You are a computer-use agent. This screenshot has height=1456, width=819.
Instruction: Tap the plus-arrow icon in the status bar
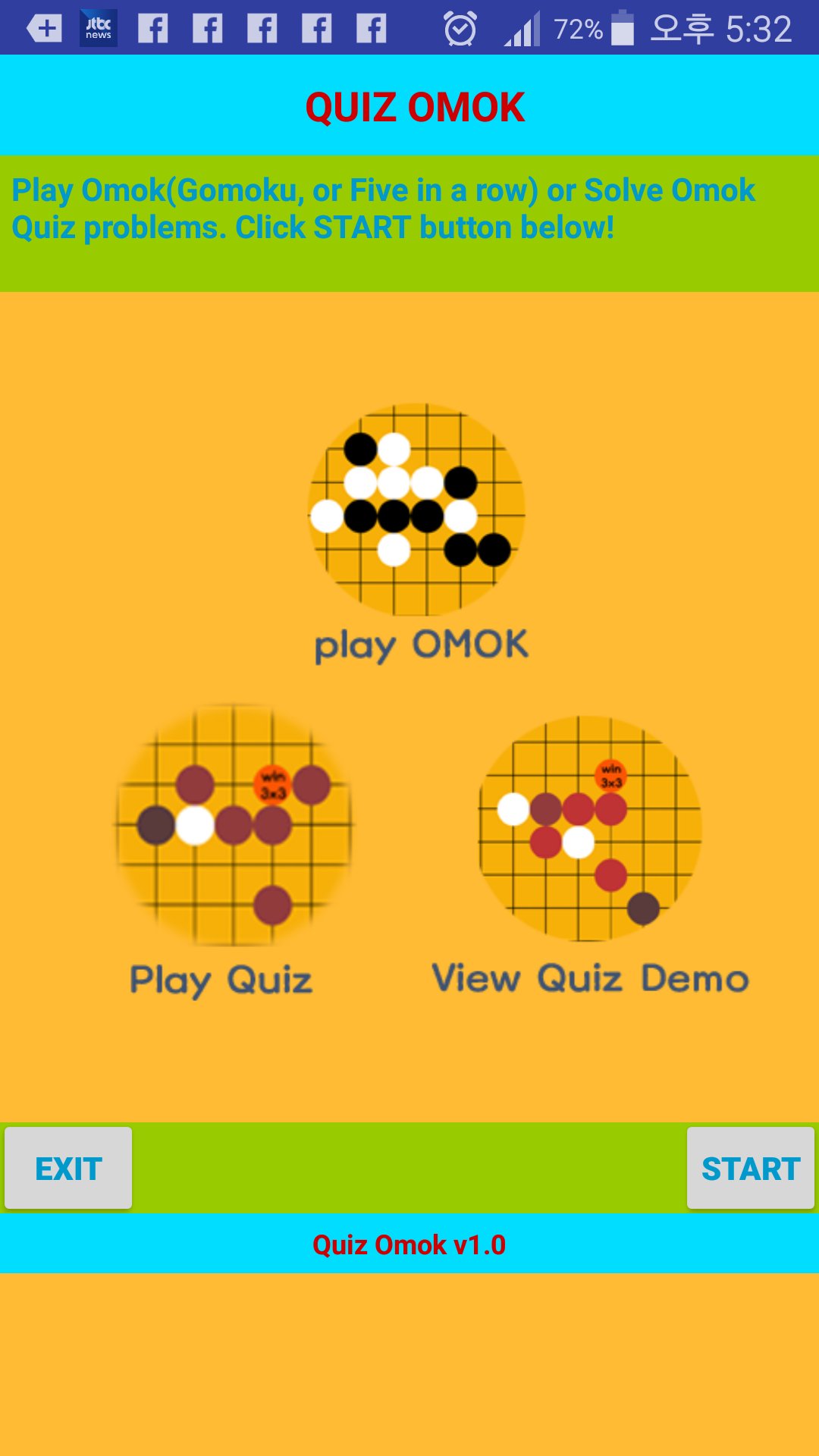43,29
